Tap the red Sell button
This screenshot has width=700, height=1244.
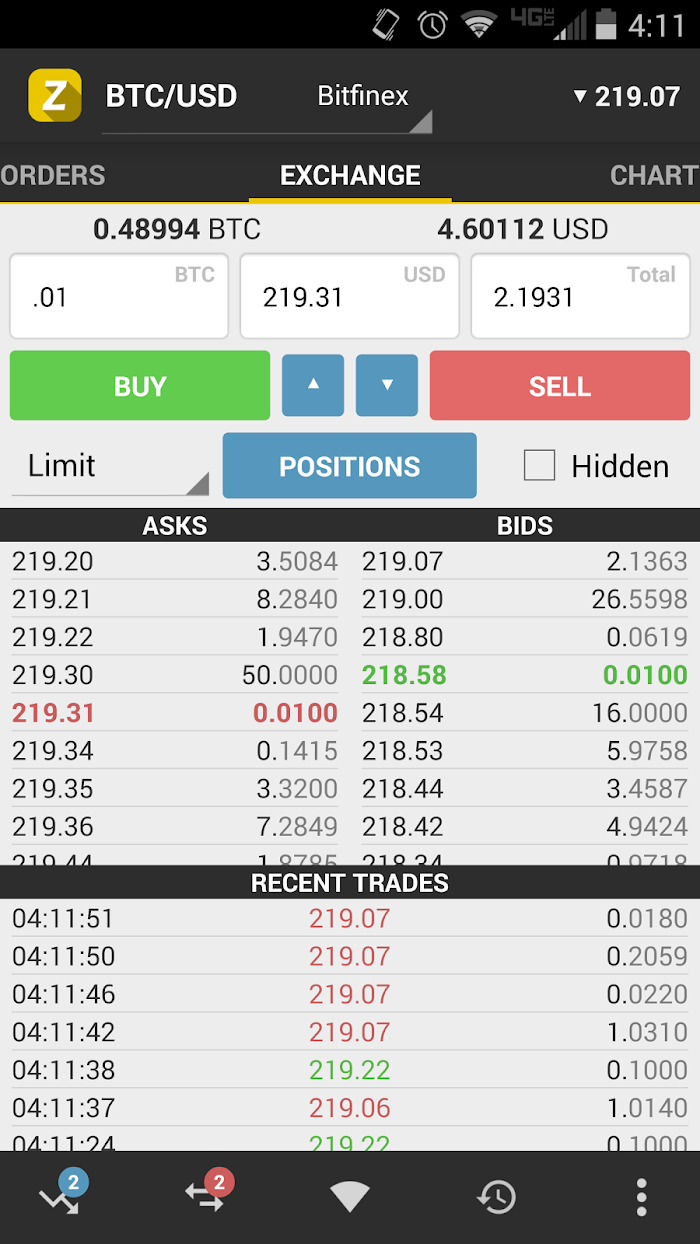[560, 385]
